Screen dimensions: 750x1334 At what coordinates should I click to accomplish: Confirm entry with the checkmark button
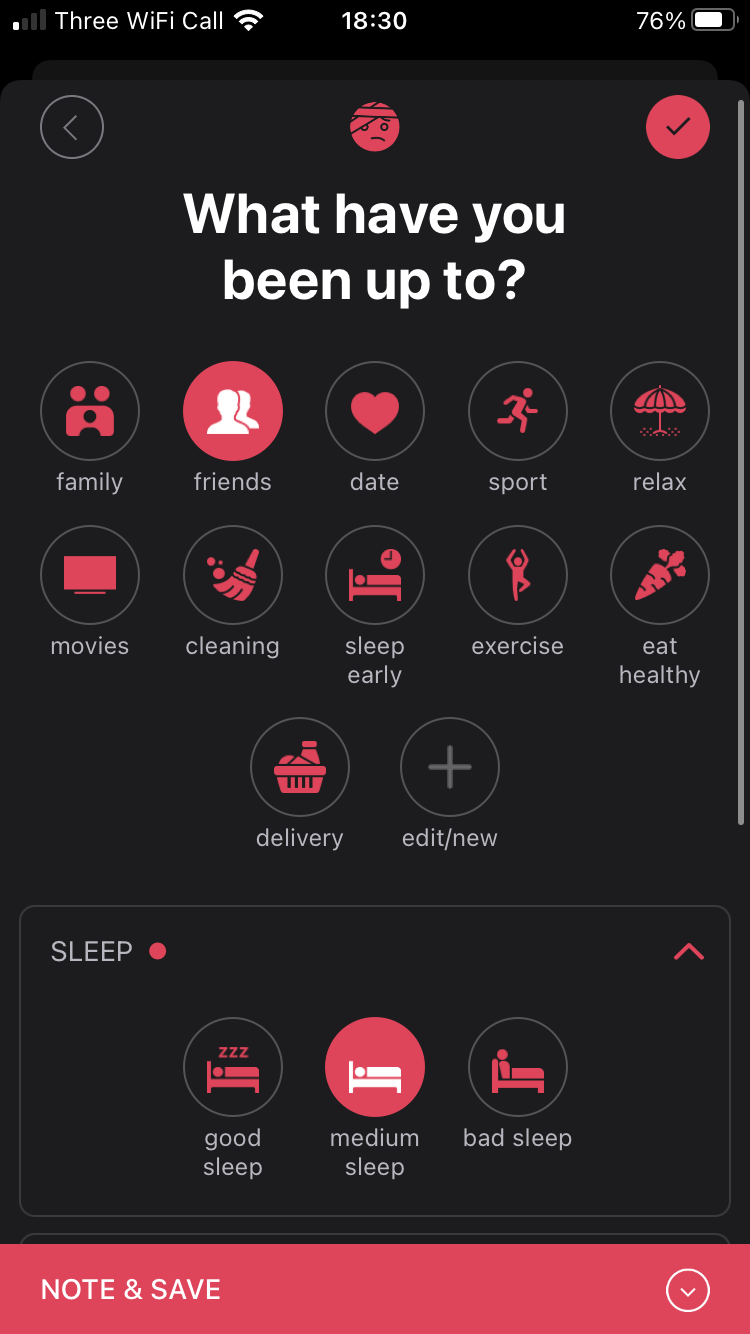click(x=678, y=127)
